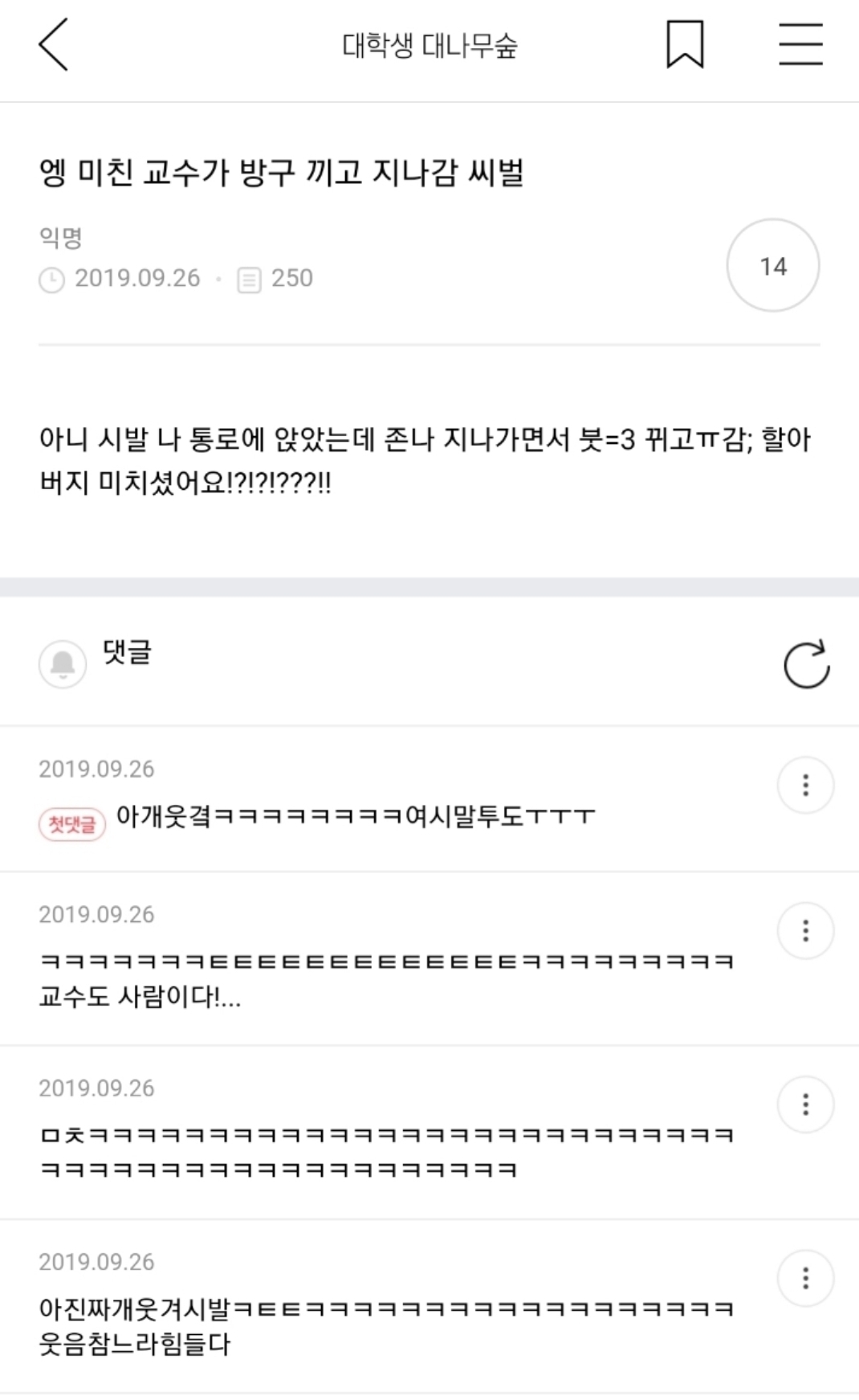859x1400 pixels.
Task: Go back using the top-left arrow
Action: point(53,45)
